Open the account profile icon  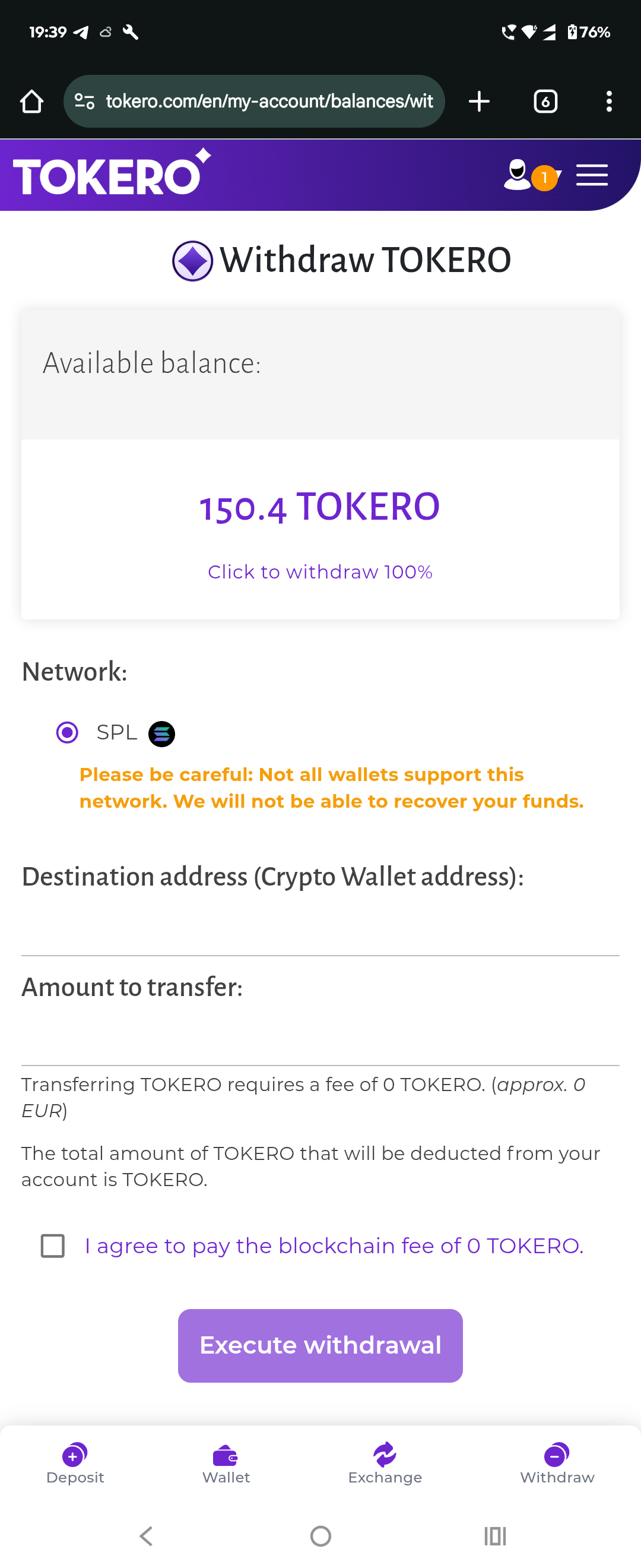[x=518, y=175]
